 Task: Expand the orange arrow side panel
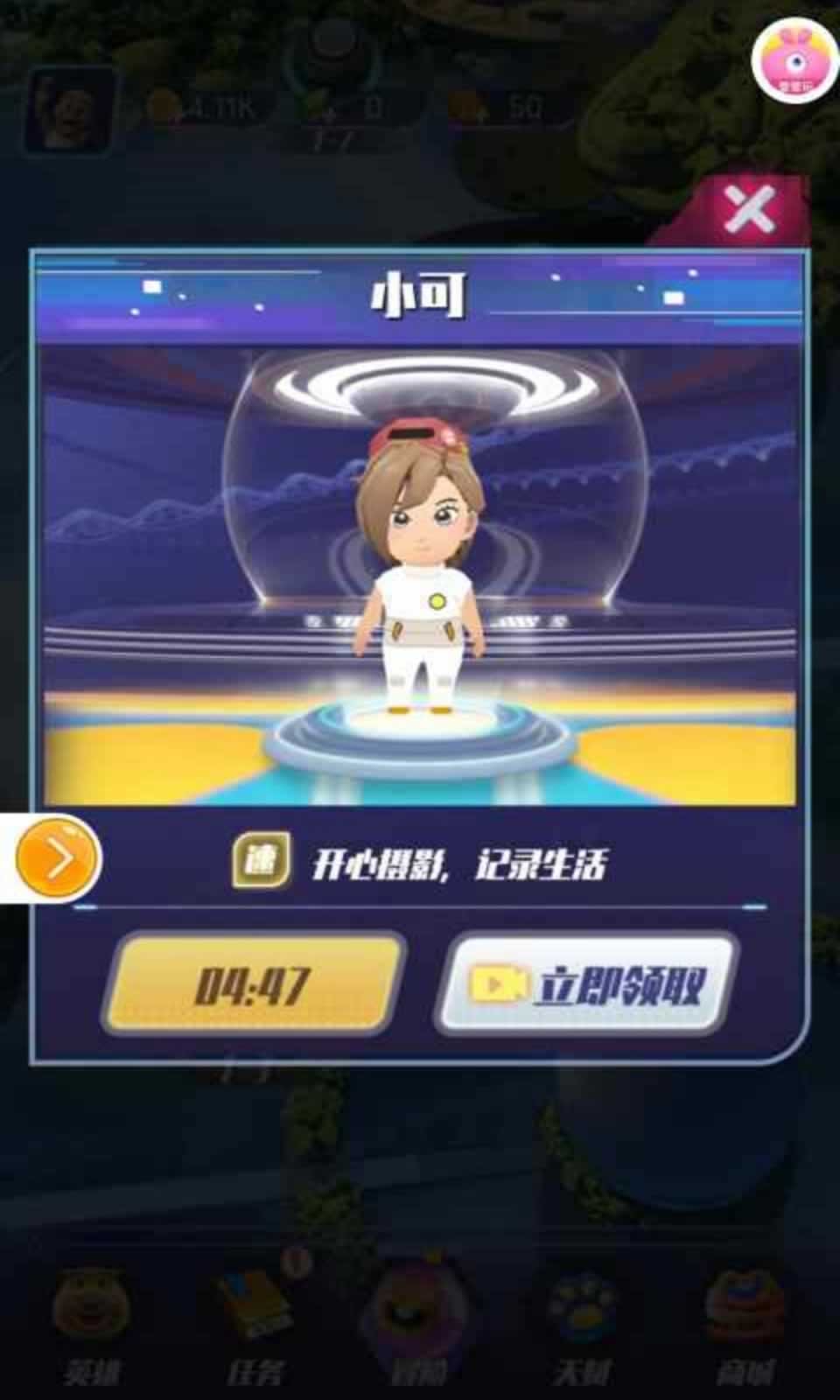tap(56, 859)
